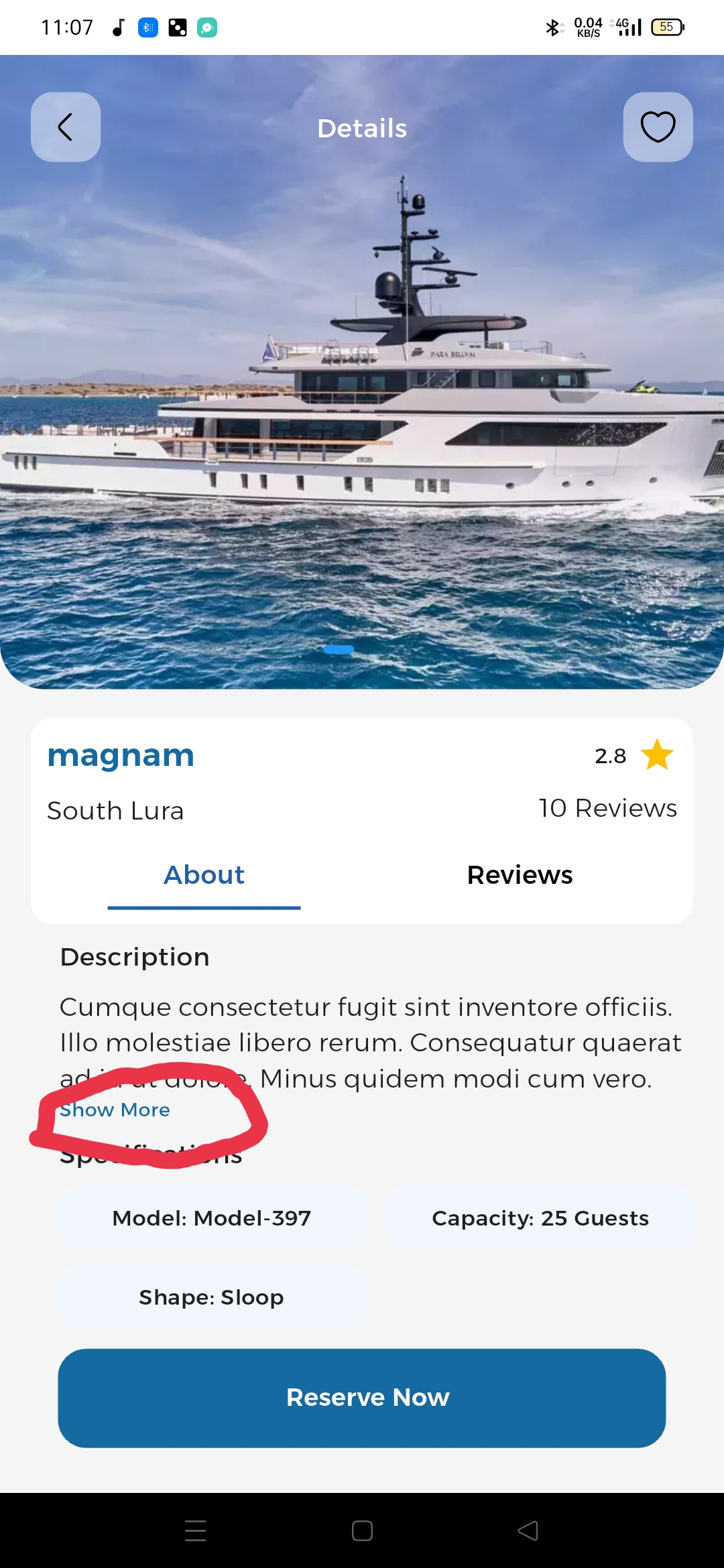Go back using the top-left arrow
This screenshot has height=1568, width=724.
[x=66, y=127]
